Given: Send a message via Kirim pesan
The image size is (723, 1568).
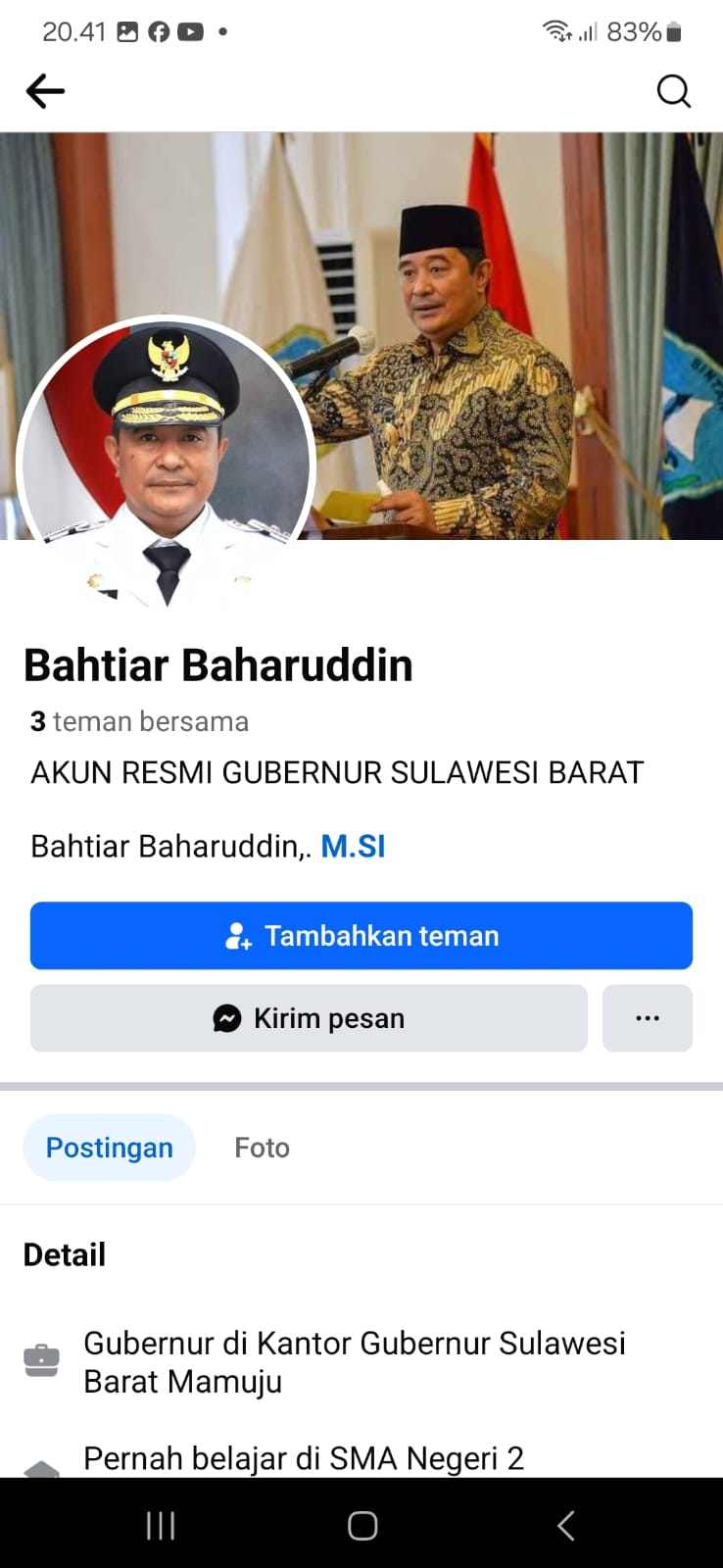Looking at the screenshot, I should pos(309,1018).
